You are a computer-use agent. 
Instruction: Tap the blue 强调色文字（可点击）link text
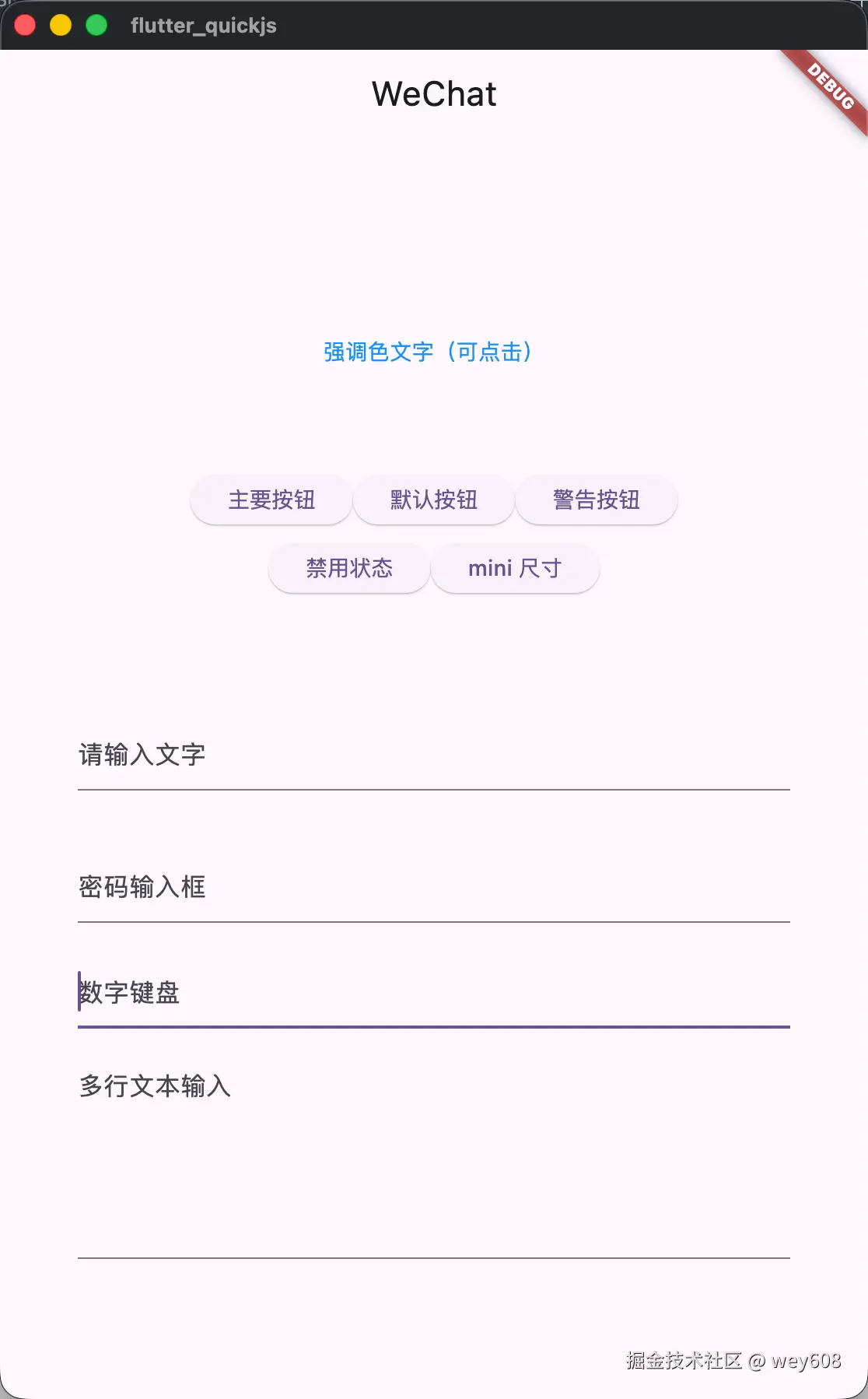[428, 352]
